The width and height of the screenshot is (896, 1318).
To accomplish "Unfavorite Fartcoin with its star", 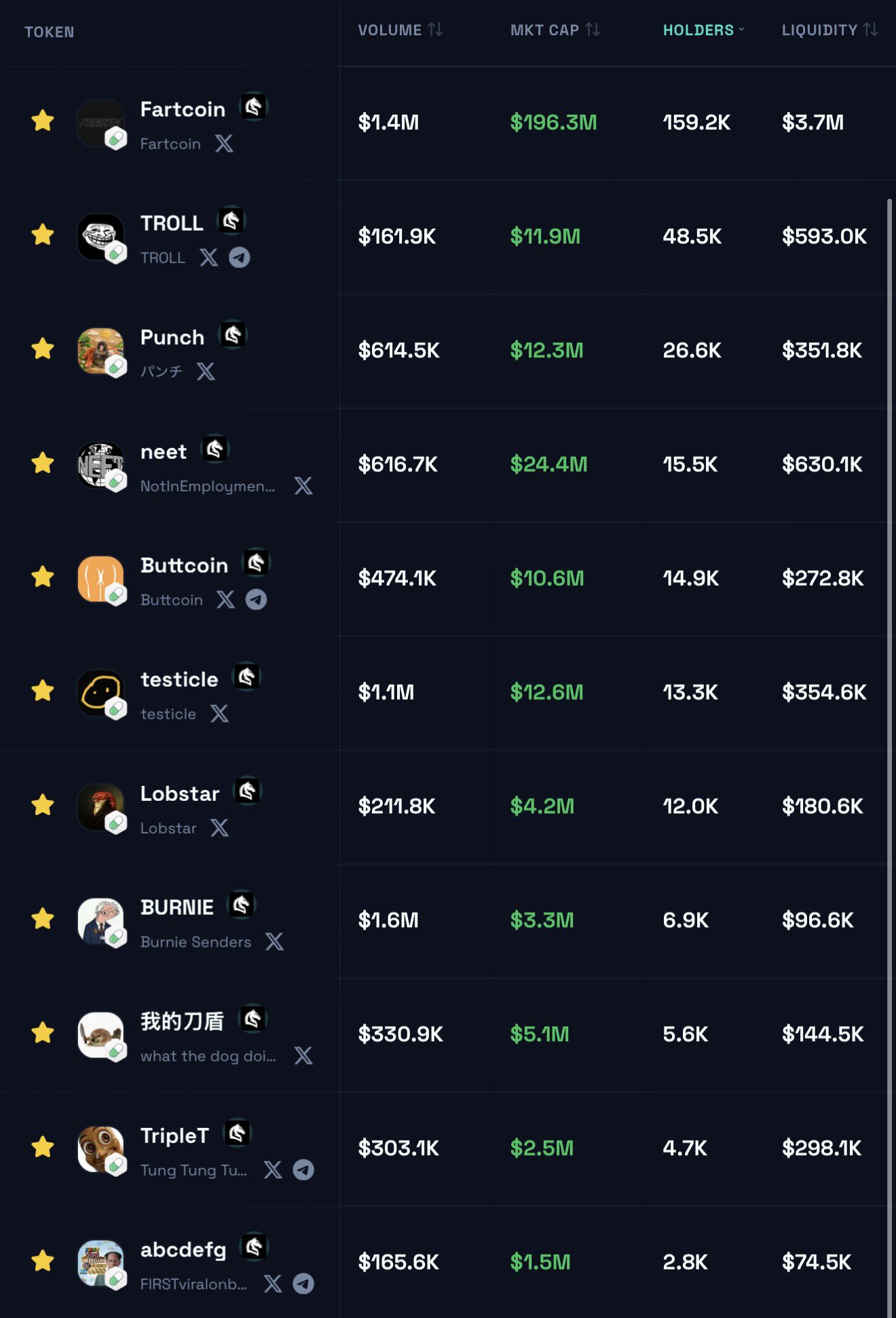I will 43,121.
